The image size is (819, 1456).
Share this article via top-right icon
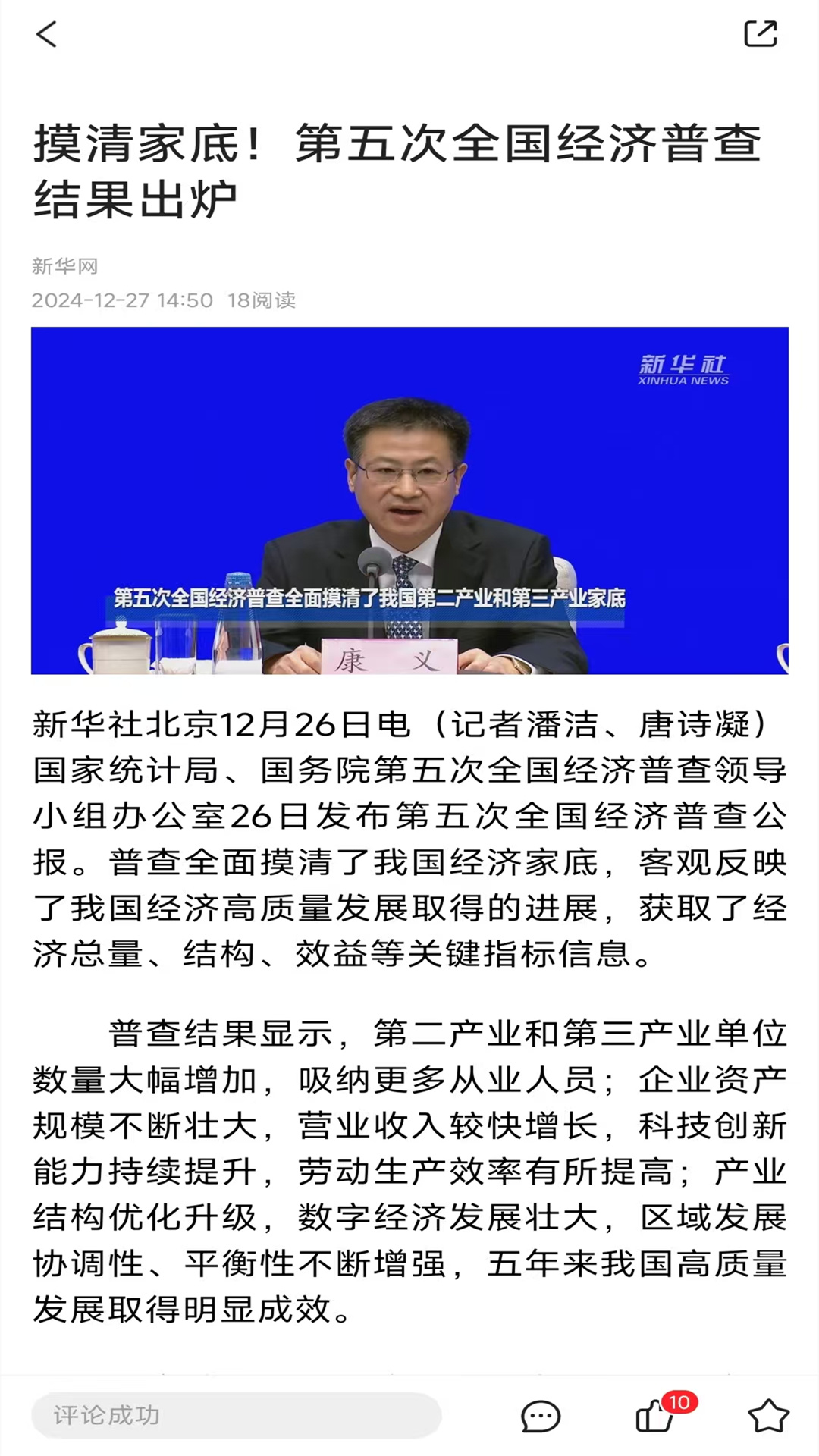761,34
